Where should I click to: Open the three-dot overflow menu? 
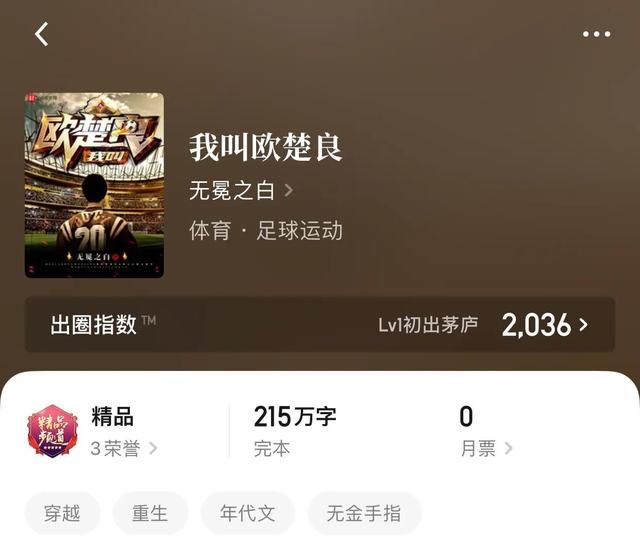[x=596, y=34]
